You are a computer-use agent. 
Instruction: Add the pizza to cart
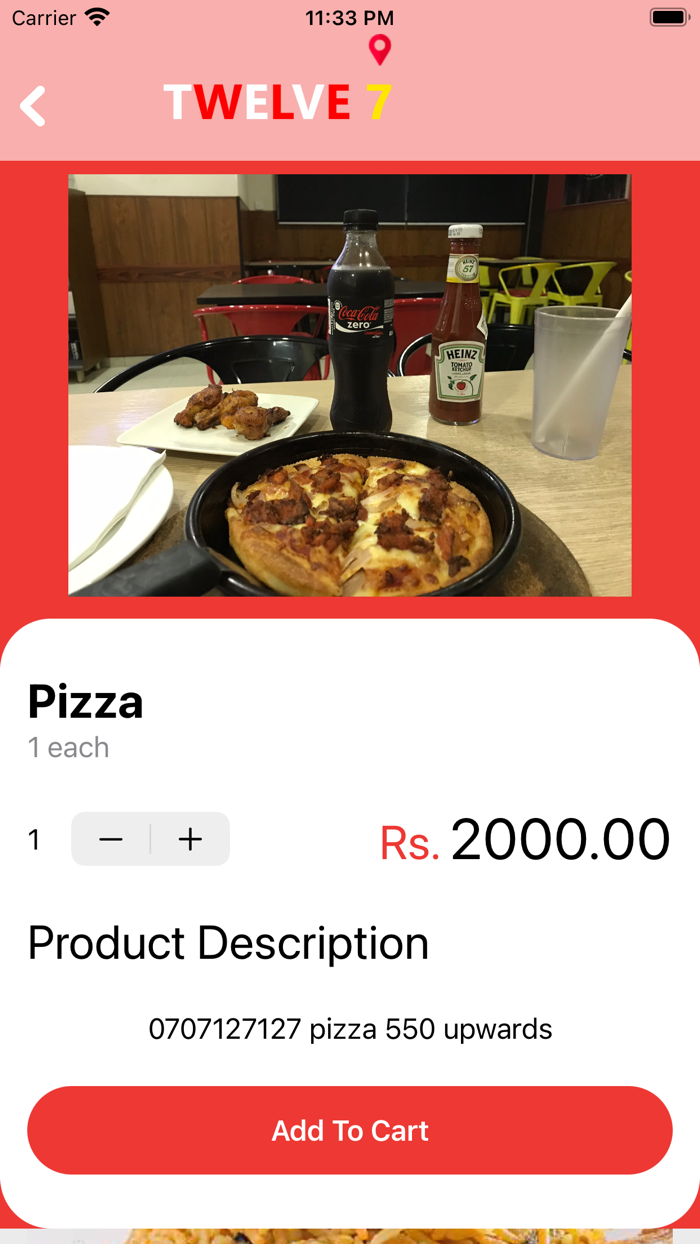(x=350, y=1130)
